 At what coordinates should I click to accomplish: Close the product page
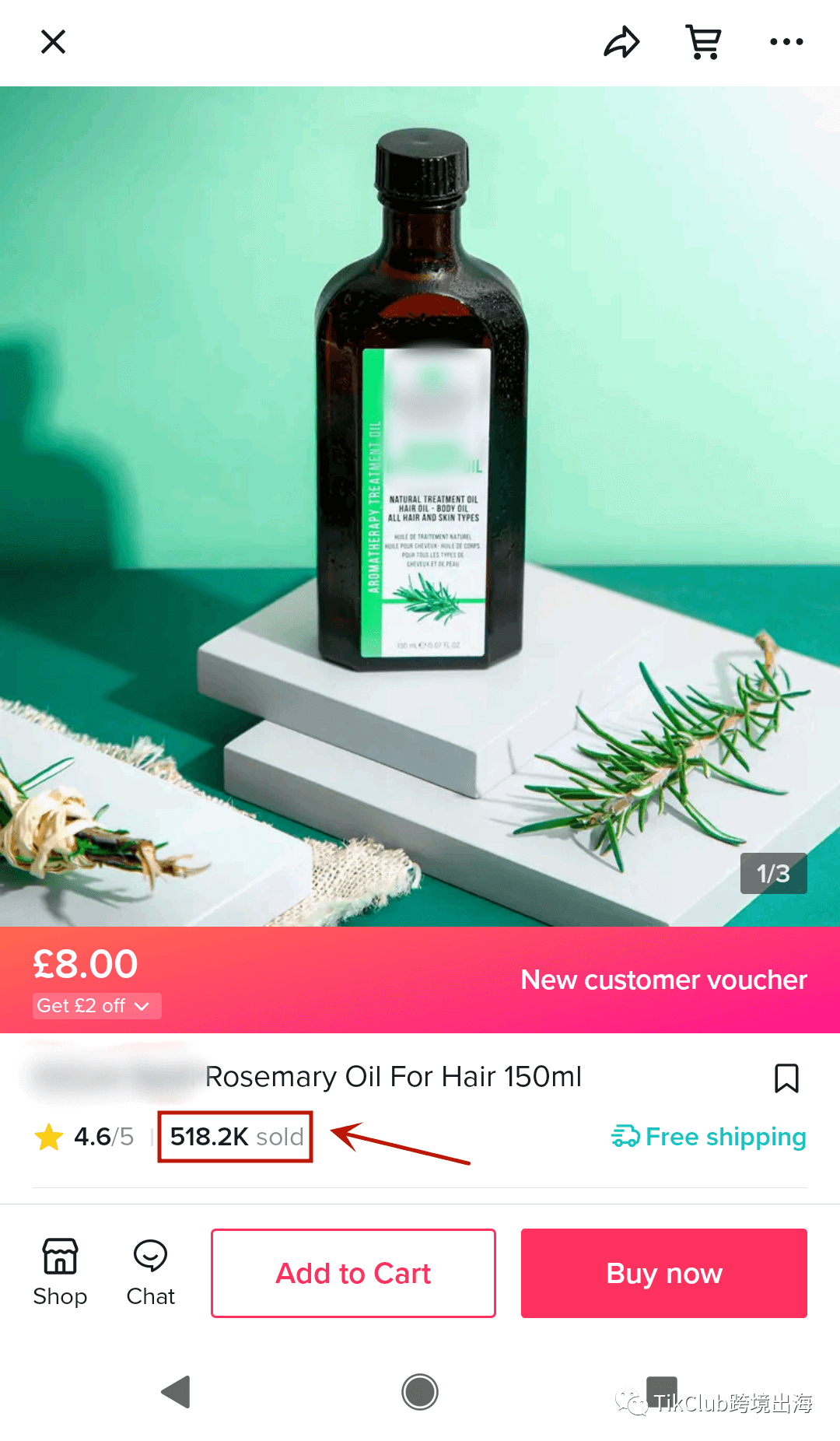coord(53,42)
